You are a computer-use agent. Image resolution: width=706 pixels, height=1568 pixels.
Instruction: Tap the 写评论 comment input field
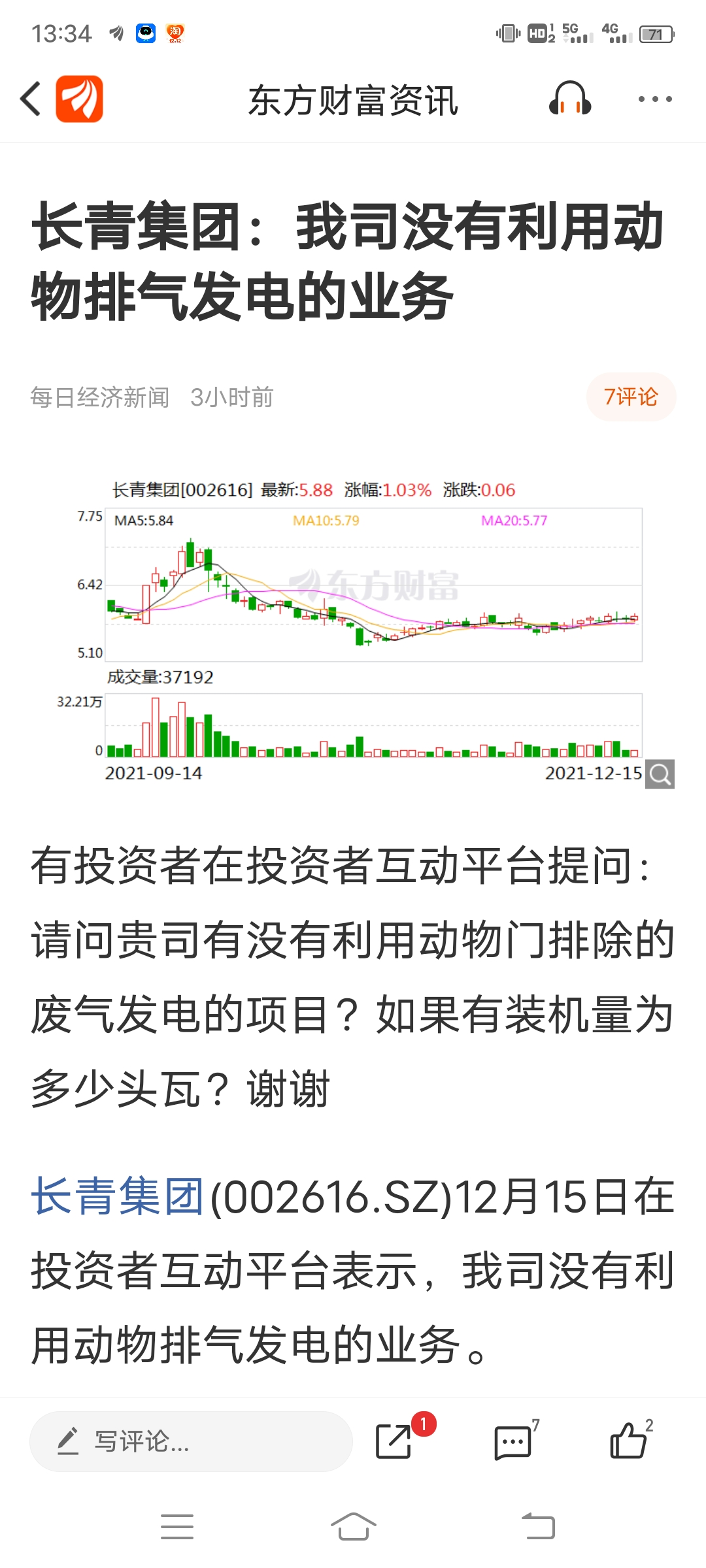191,1441
